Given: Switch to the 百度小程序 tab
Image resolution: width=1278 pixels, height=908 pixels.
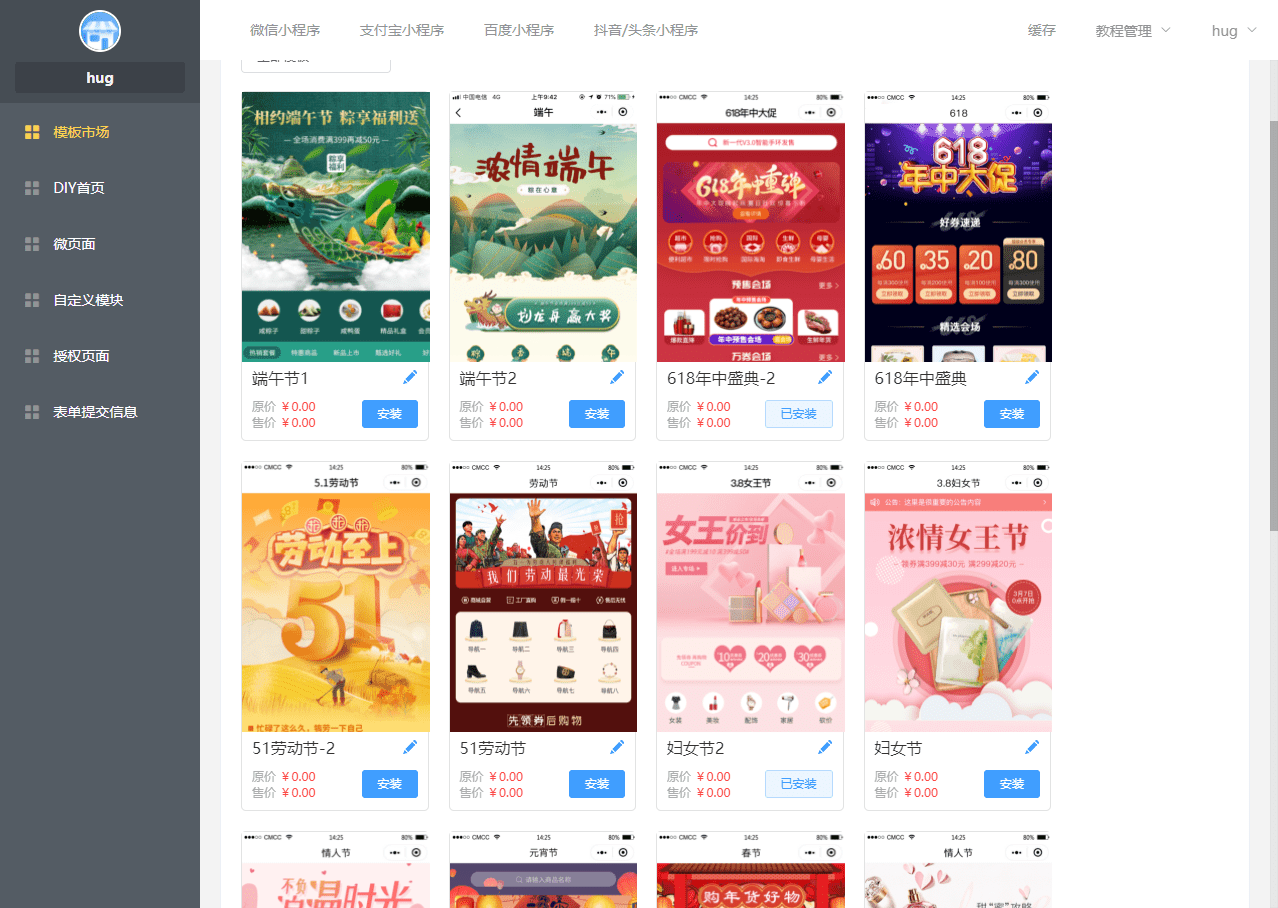Looking at the screenshot, I should pyautogui.click(x=519, y=30).
